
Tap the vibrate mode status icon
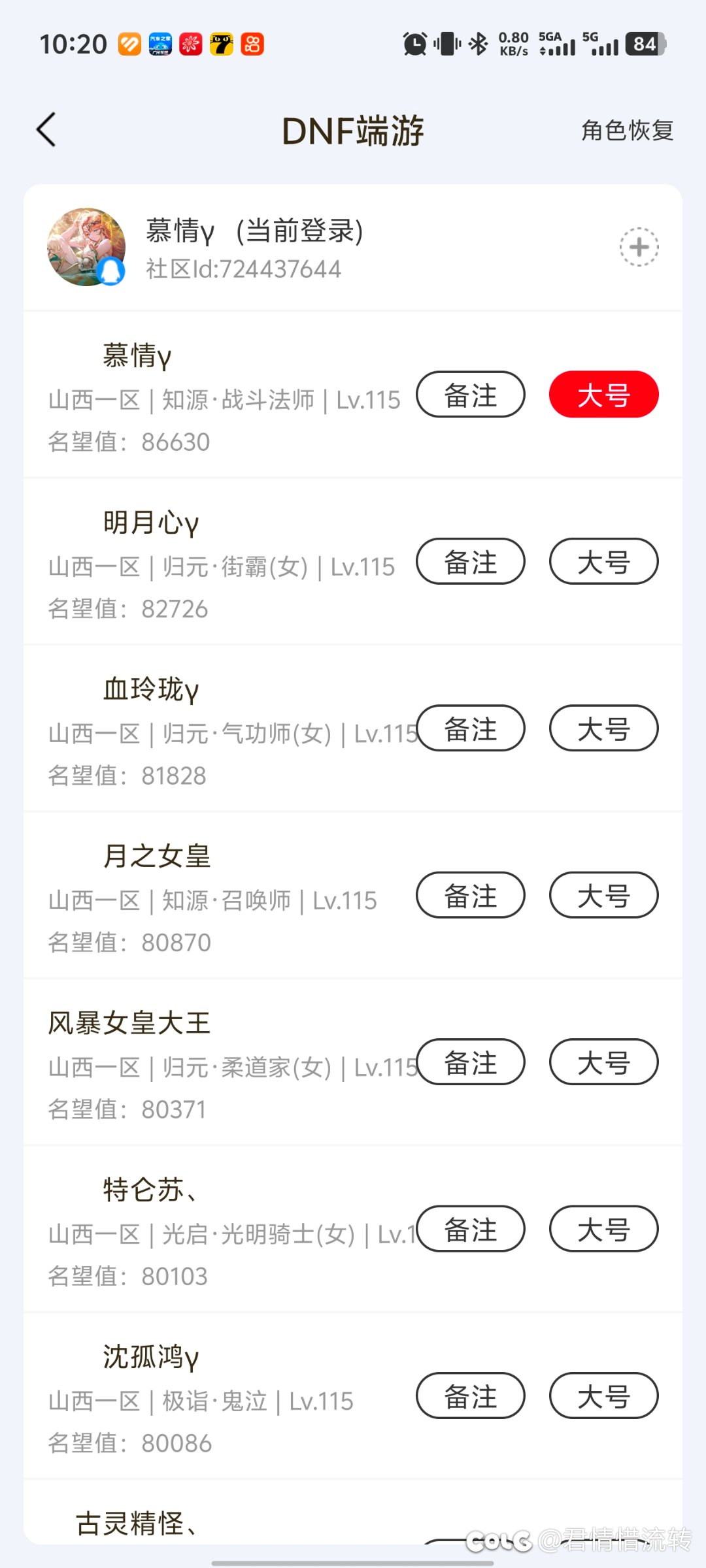tap(445, 43)
